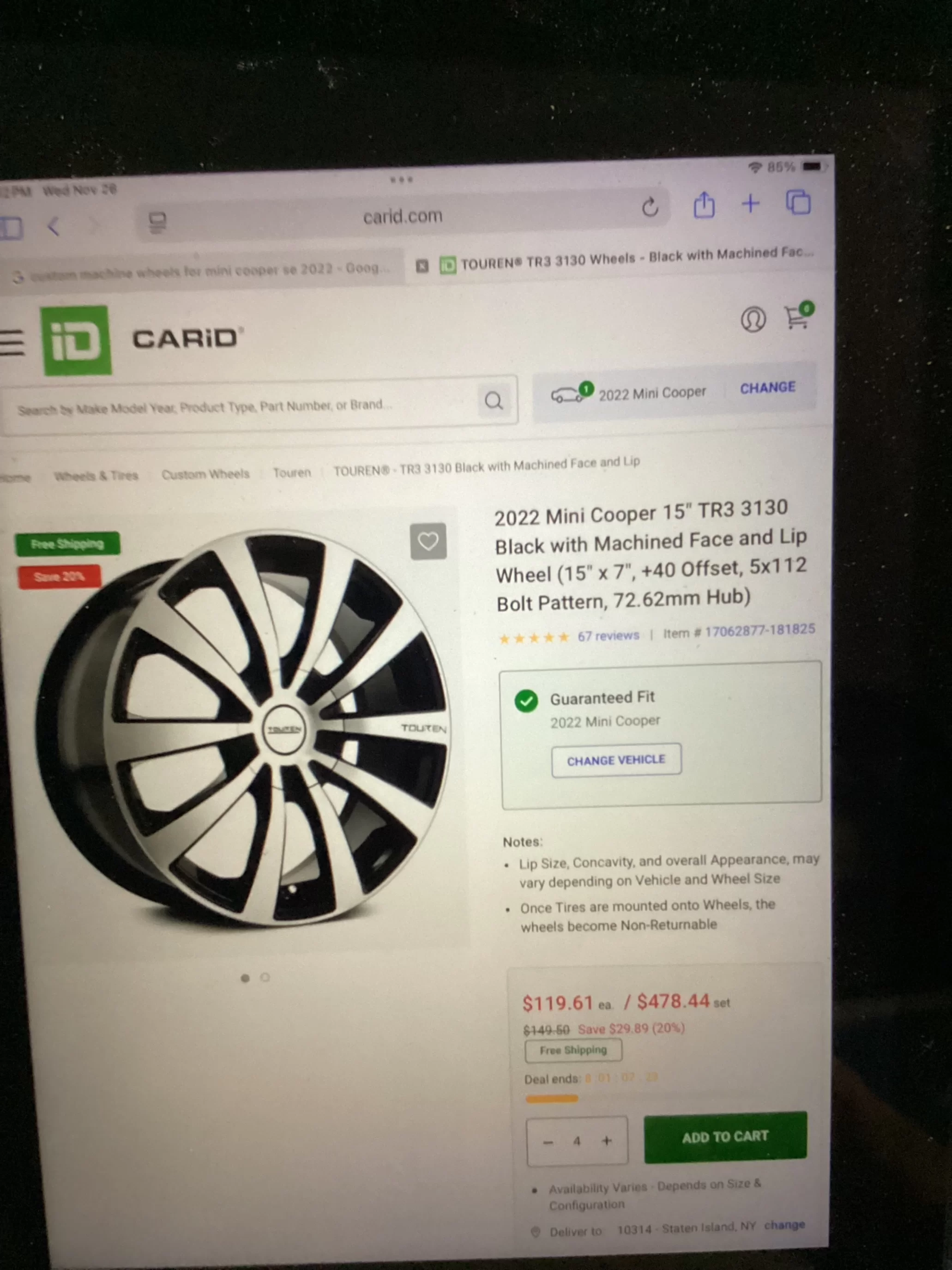Tap the search magnifier button
952x1270 pixels.
click(494, 401)
